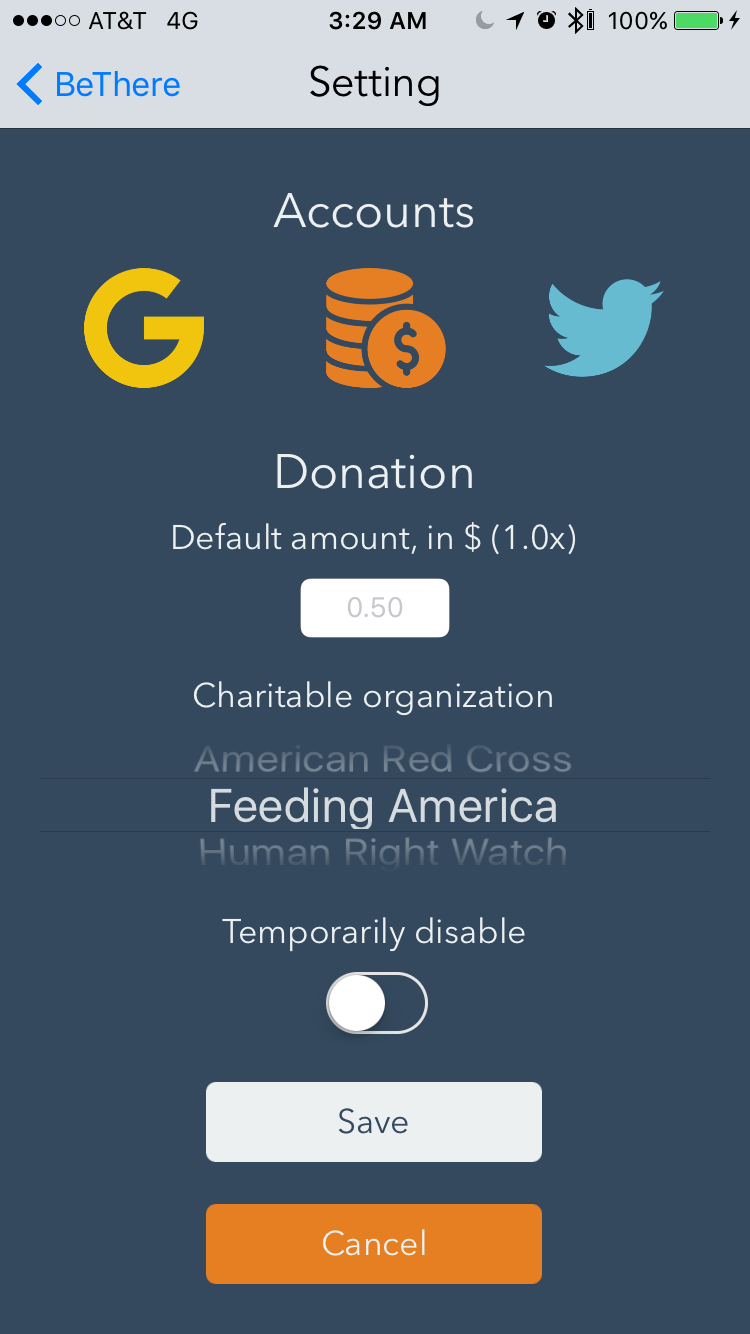Screen dimensions: 750x1334
Task: Open the Twitter account icon
Action: (603, 328)
